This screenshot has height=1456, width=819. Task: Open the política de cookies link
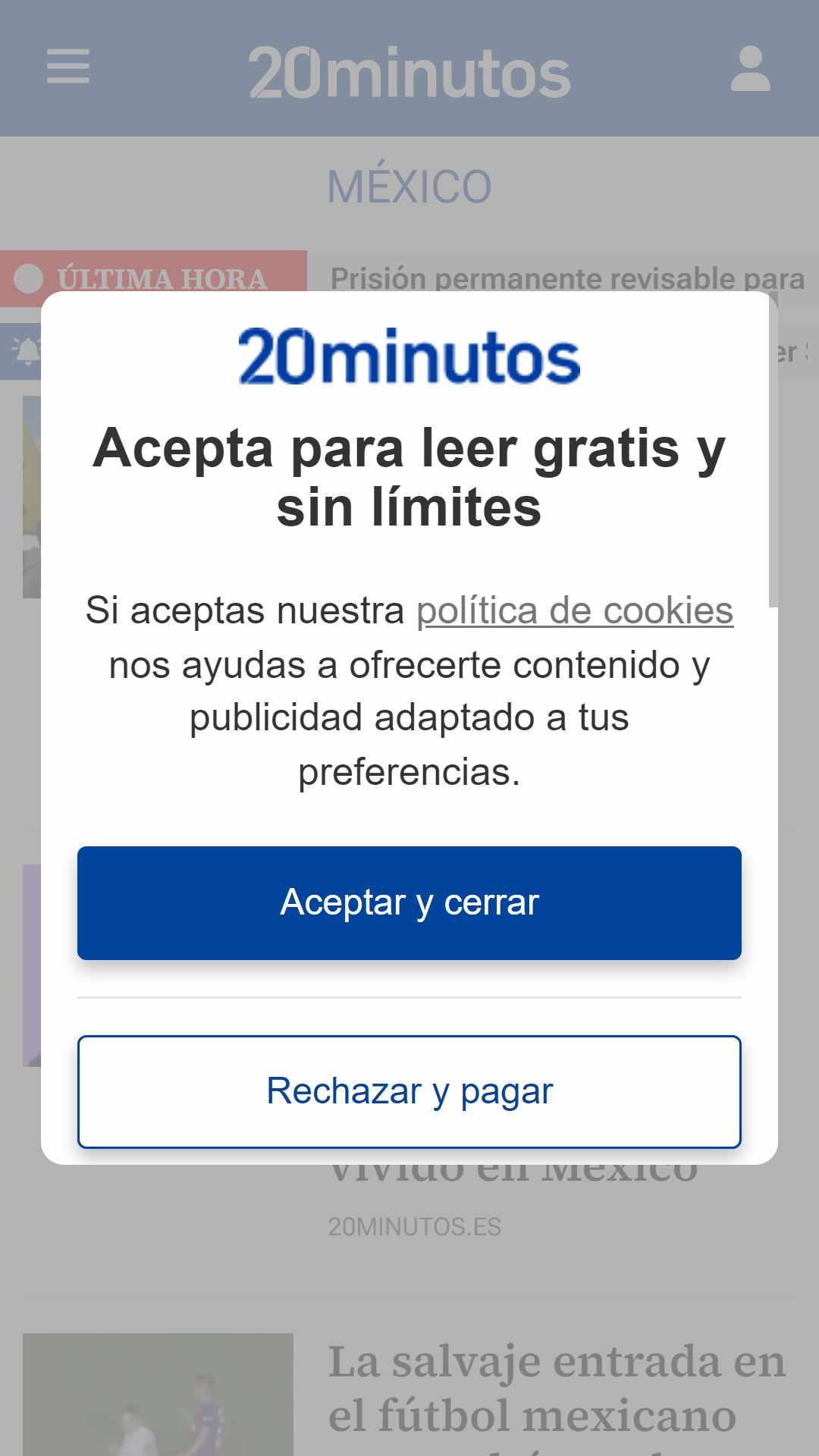coord(575,610)
